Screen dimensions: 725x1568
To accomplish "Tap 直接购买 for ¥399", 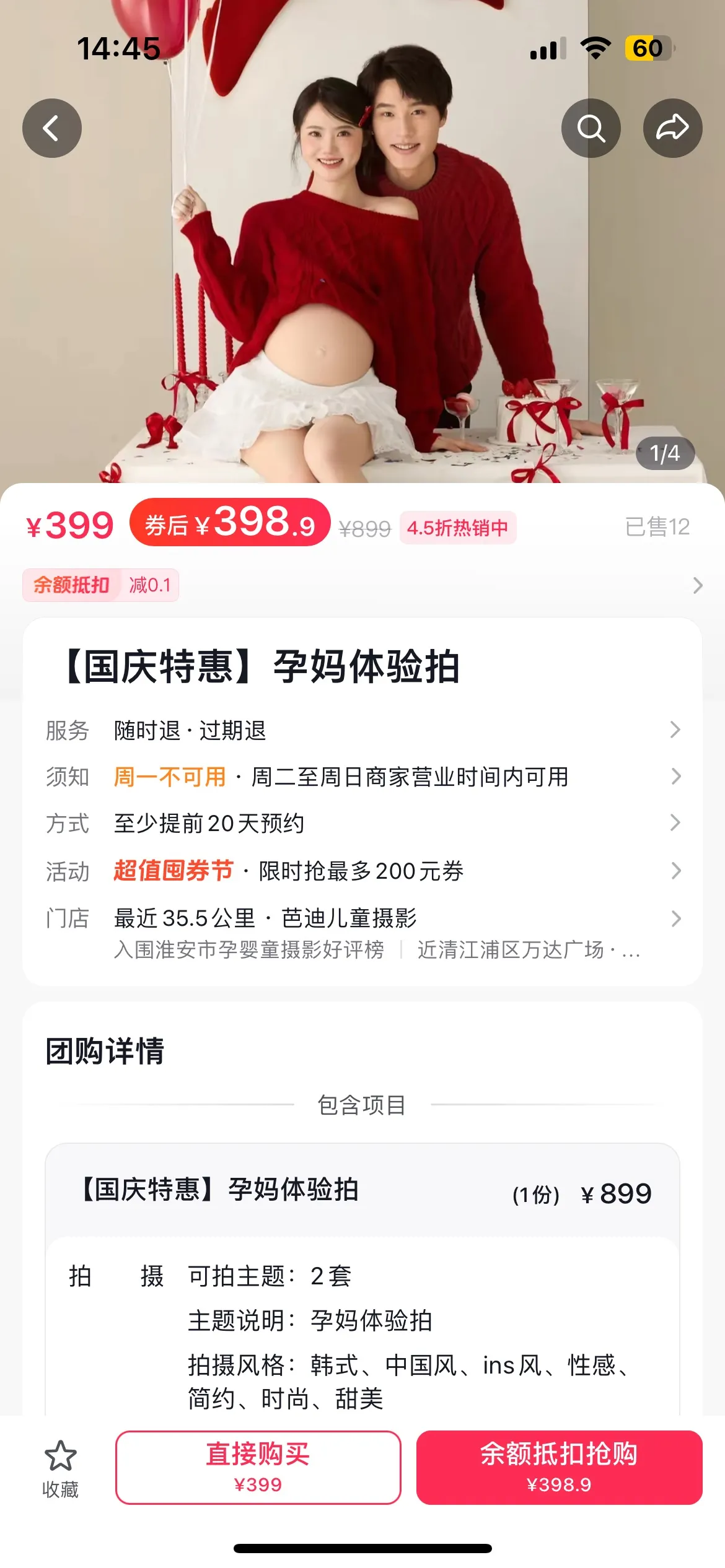I will click(x=258, y=1466).
